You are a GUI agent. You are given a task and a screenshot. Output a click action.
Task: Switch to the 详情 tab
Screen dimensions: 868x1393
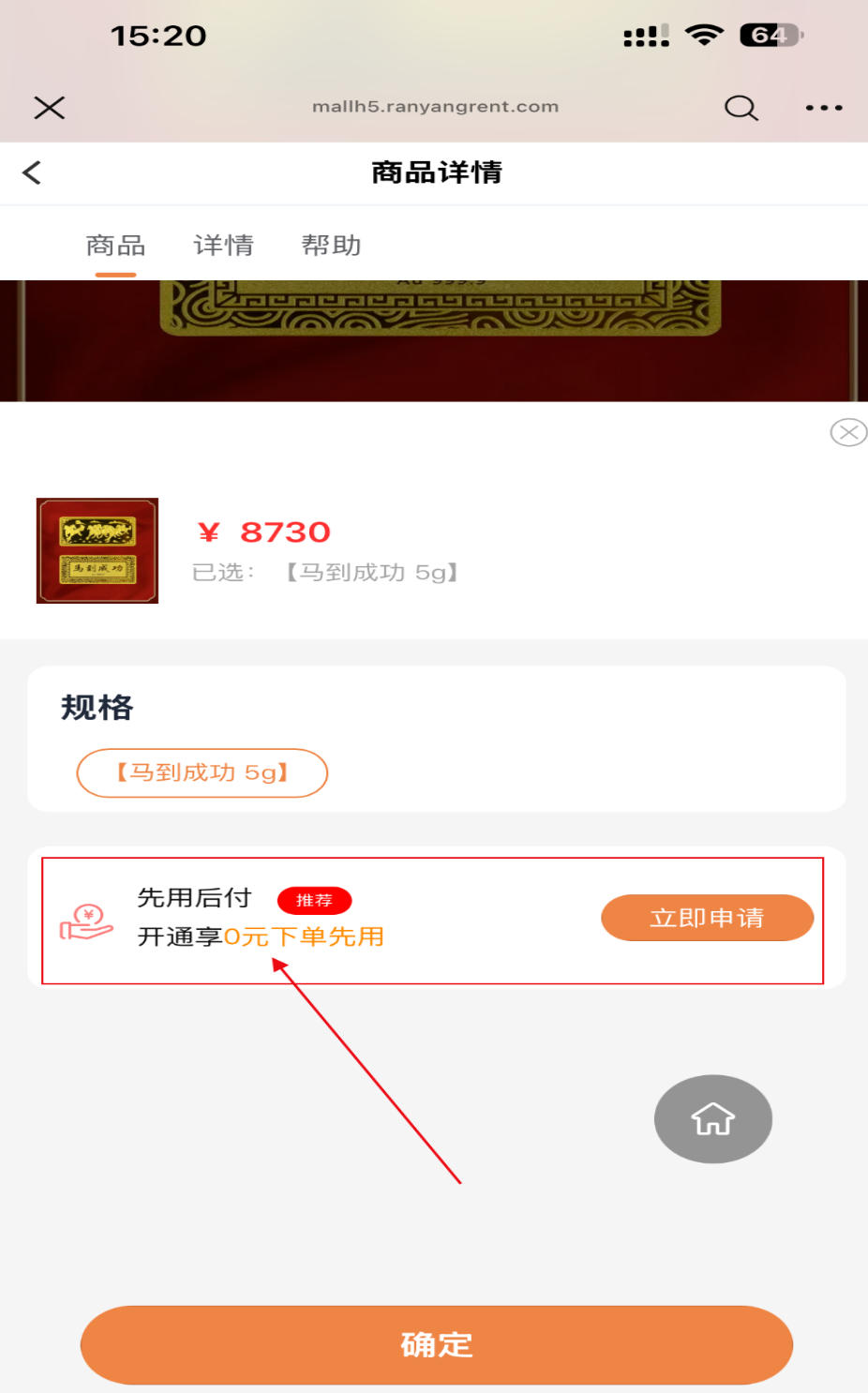[223, 246]
